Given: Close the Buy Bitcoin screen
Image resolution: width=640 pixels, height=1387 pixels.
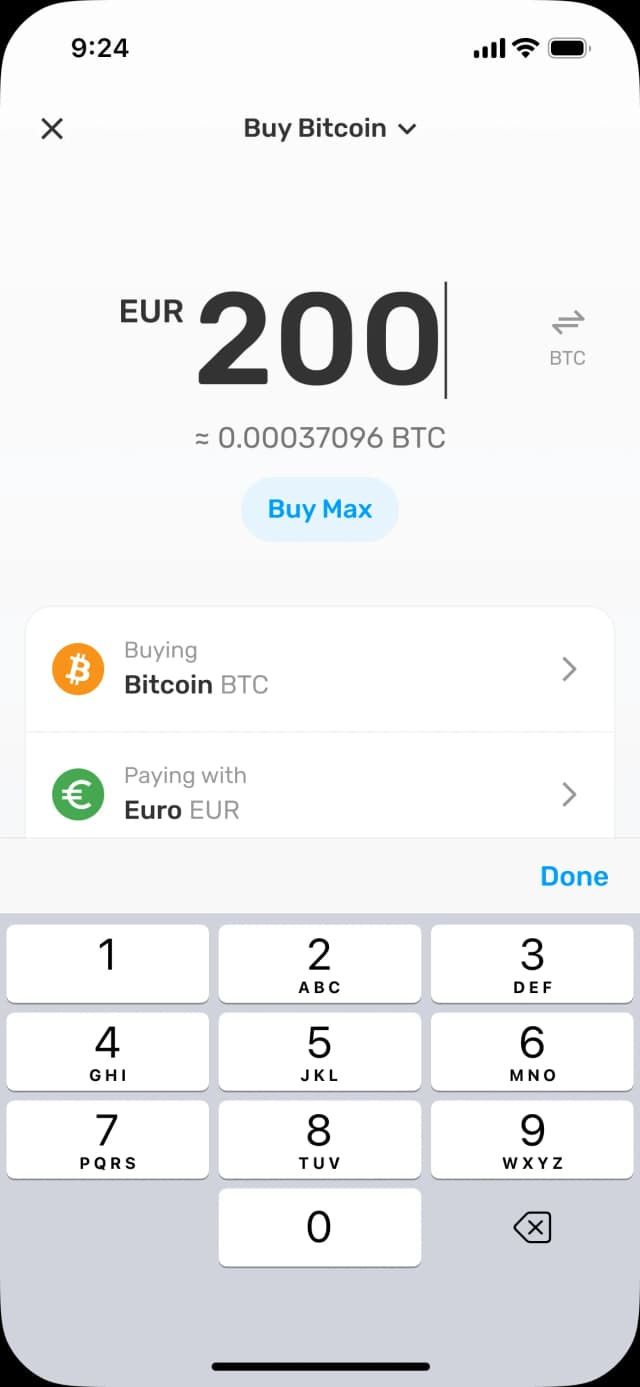Looking at the screenshot, I should click(52, 128).
